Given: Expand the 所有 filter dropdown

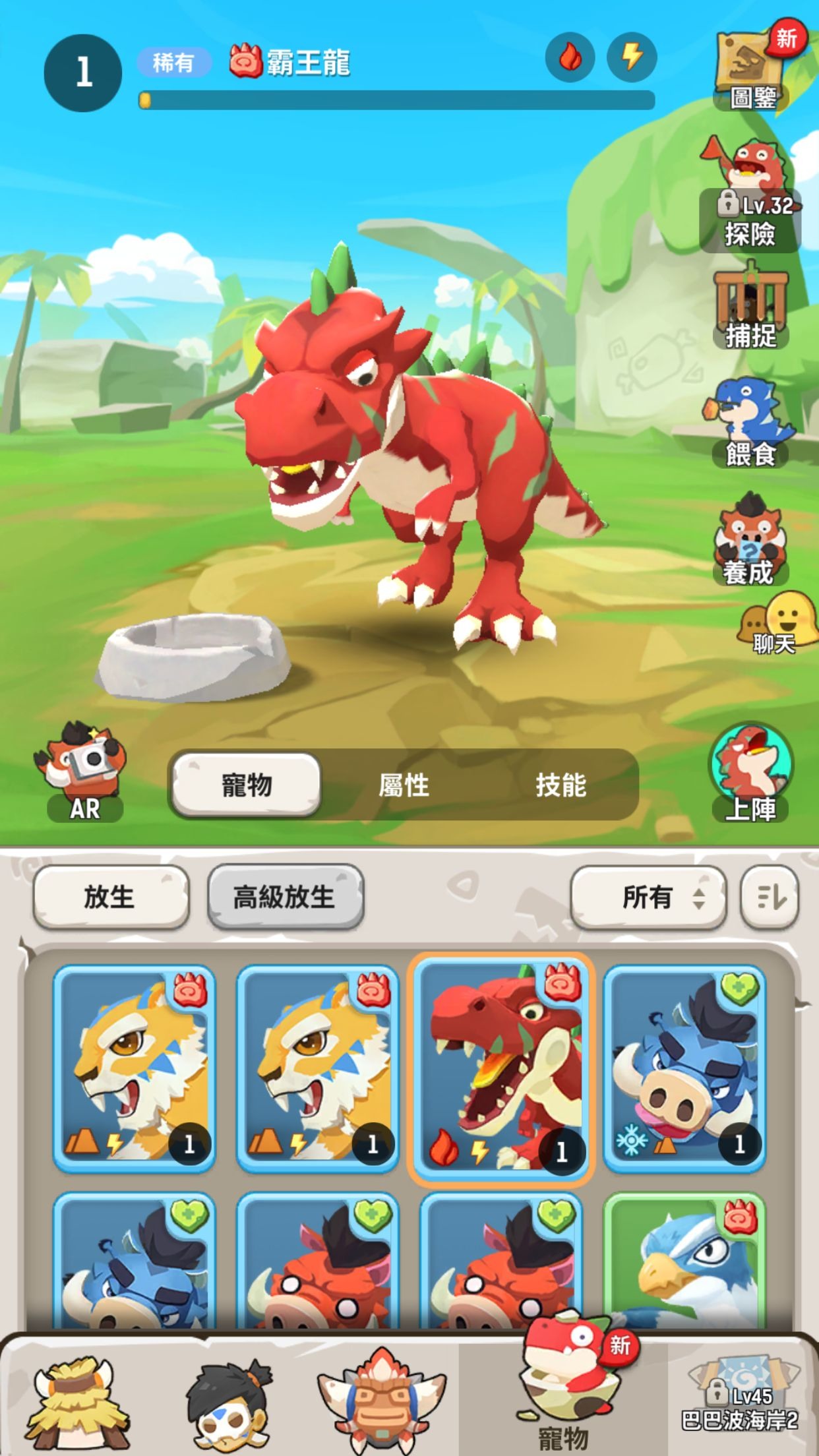Looking at the screenshot, I should point(648,897).
